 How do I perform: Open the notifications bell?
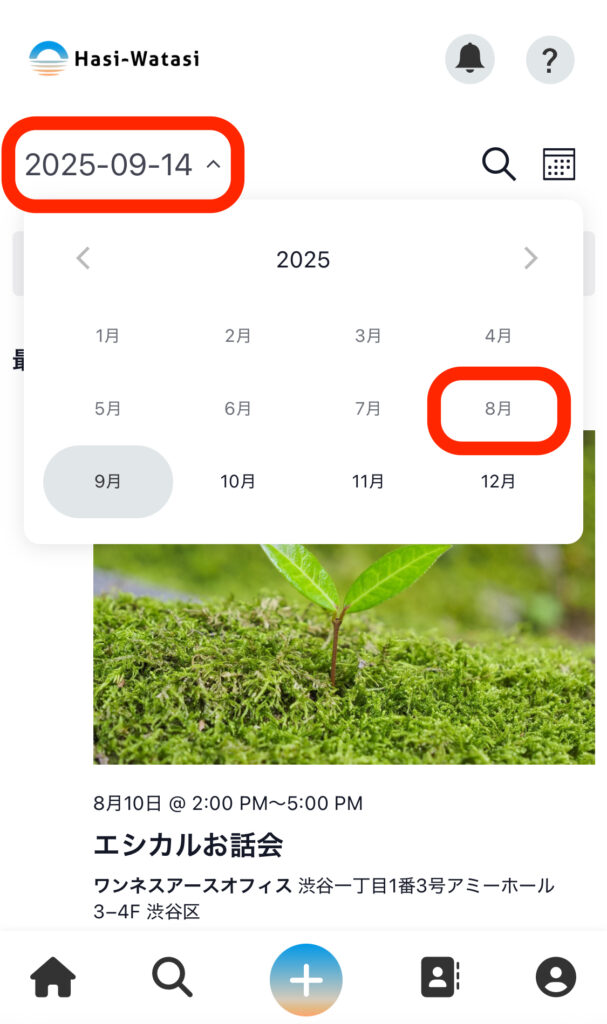pyautogui.click(x=469, y=59)
